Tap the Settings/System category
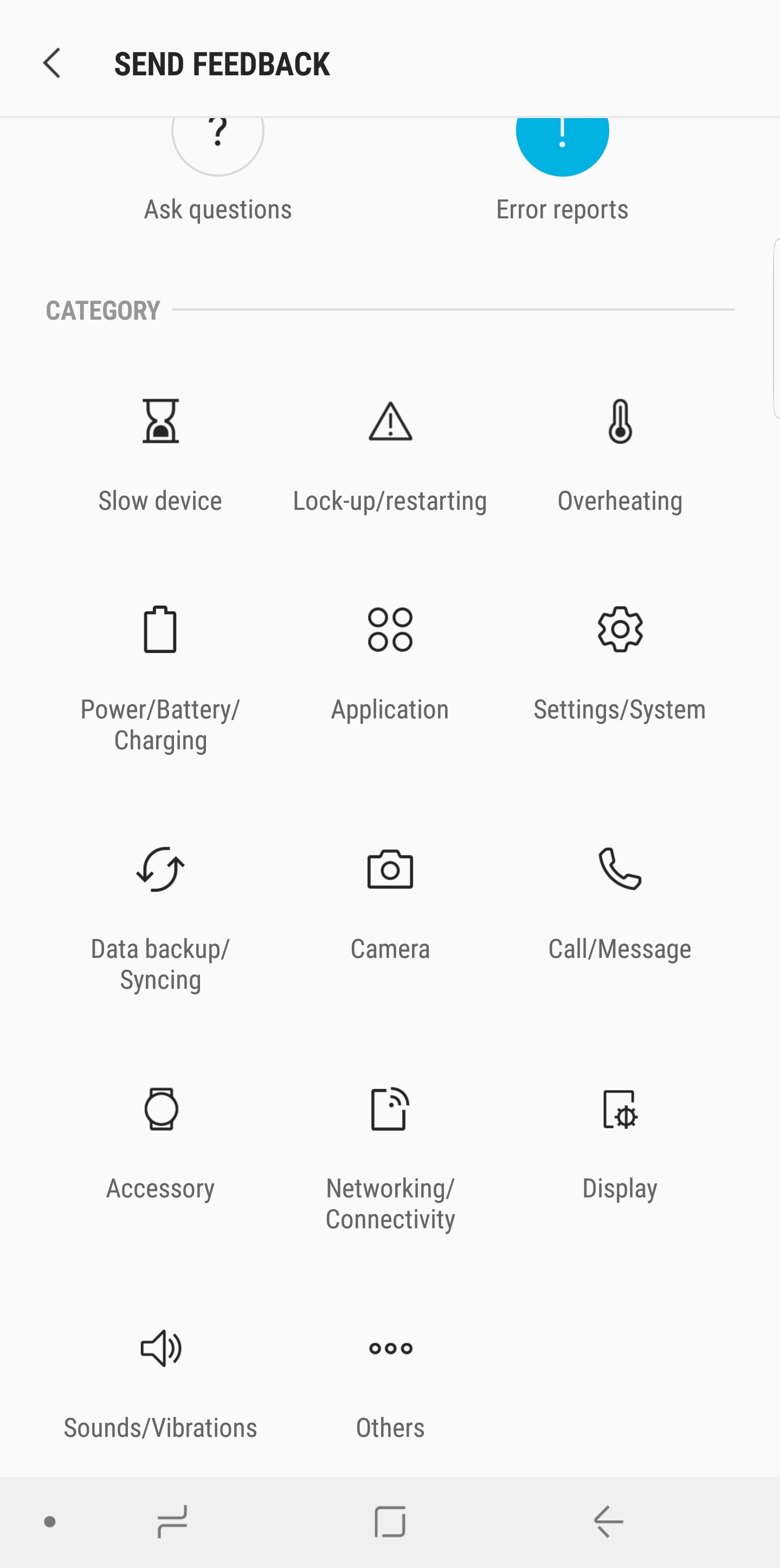780x1568 pixels. (620, 664)
